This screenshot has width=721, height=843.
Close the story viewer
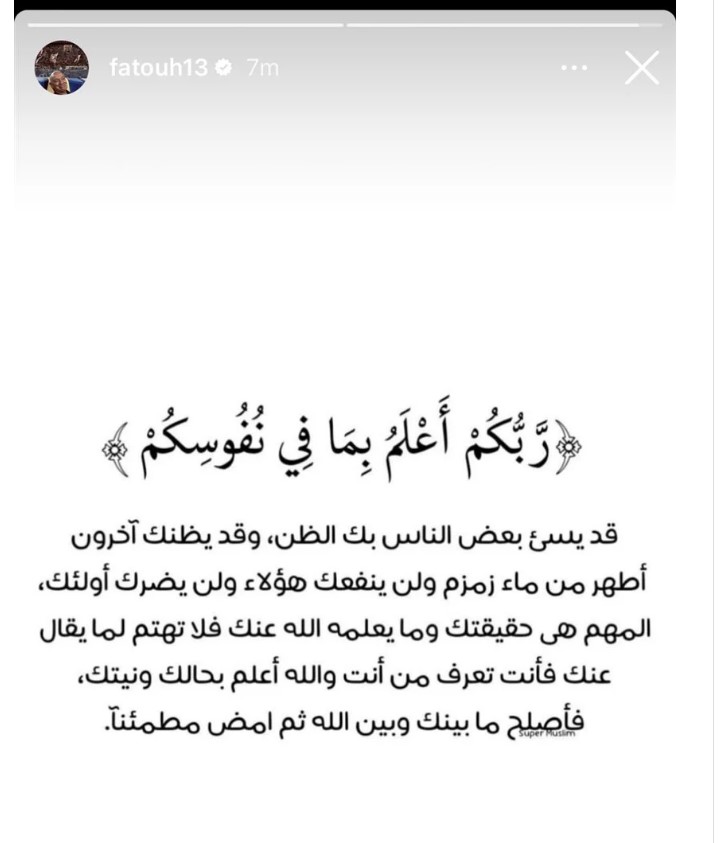click(641, 68)
